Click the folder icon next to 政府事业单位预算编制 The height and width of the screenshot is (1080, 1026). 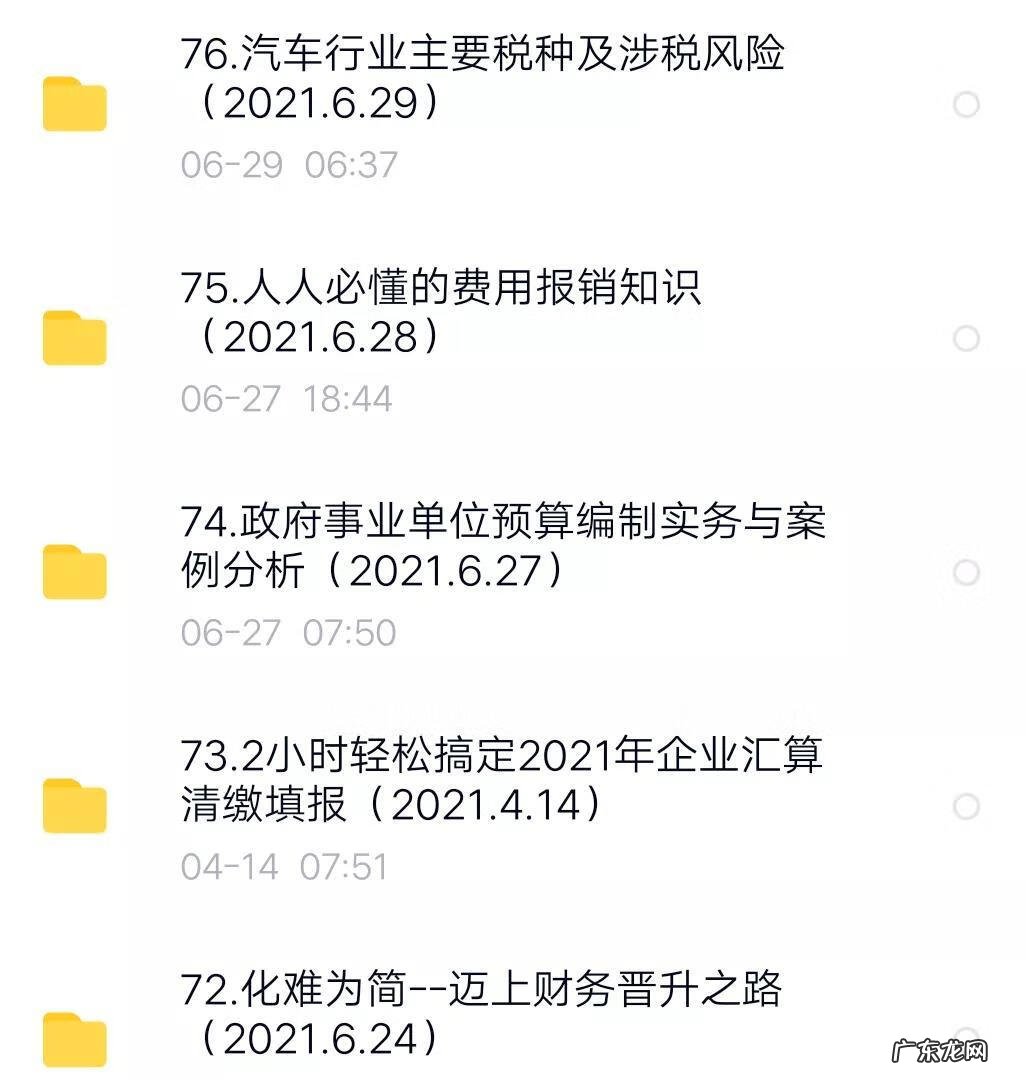(76, 572)
